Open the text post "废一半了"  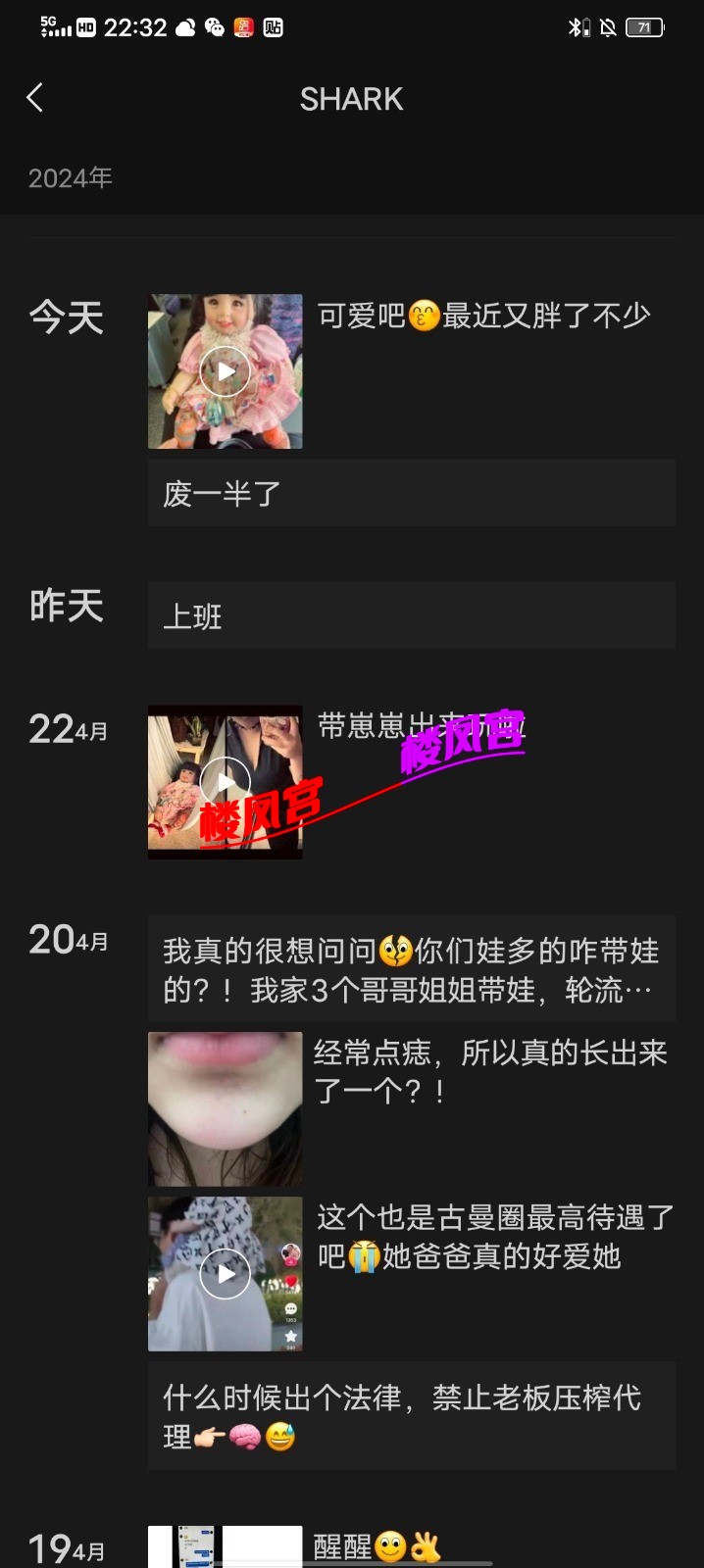[411, 493]
